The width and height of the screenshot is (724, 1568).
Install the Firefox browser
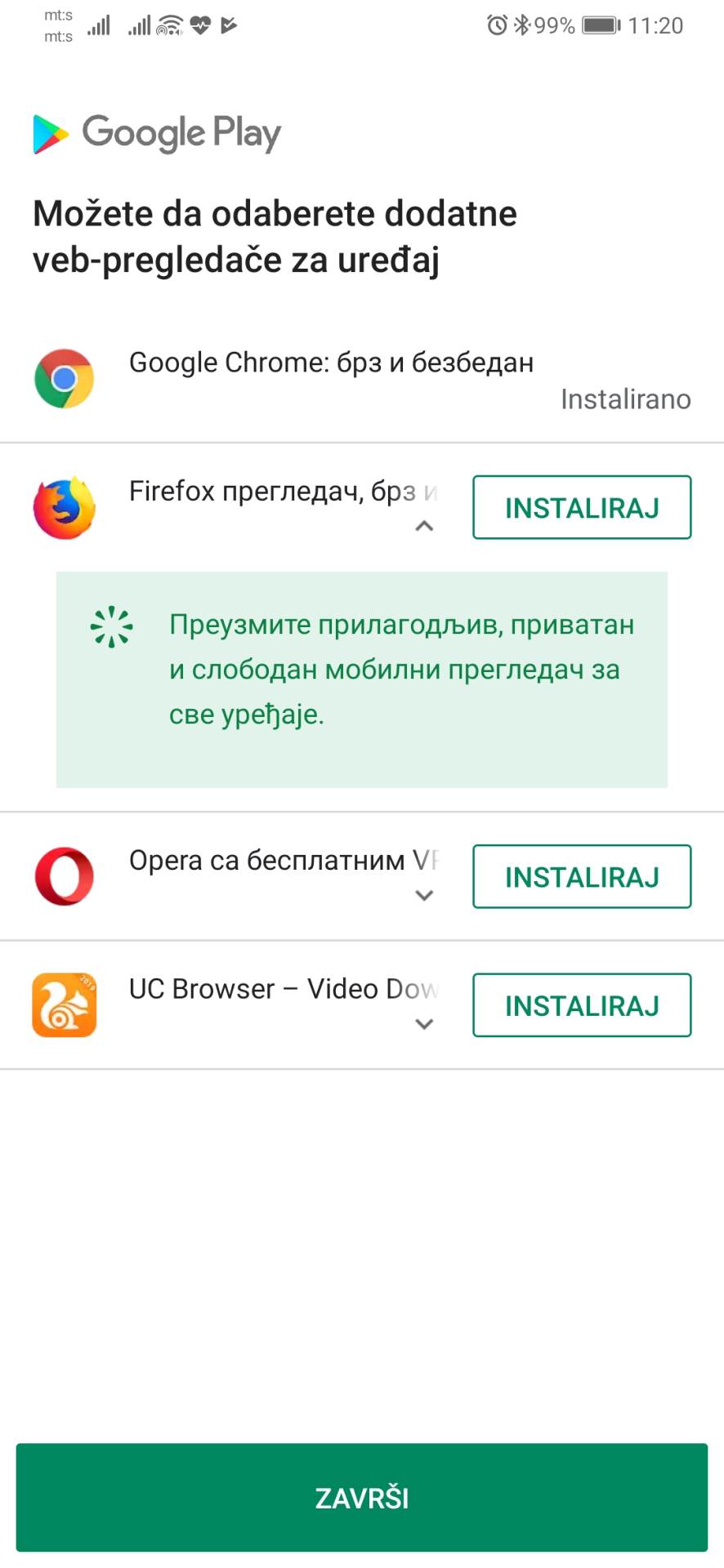coord(581,507)
